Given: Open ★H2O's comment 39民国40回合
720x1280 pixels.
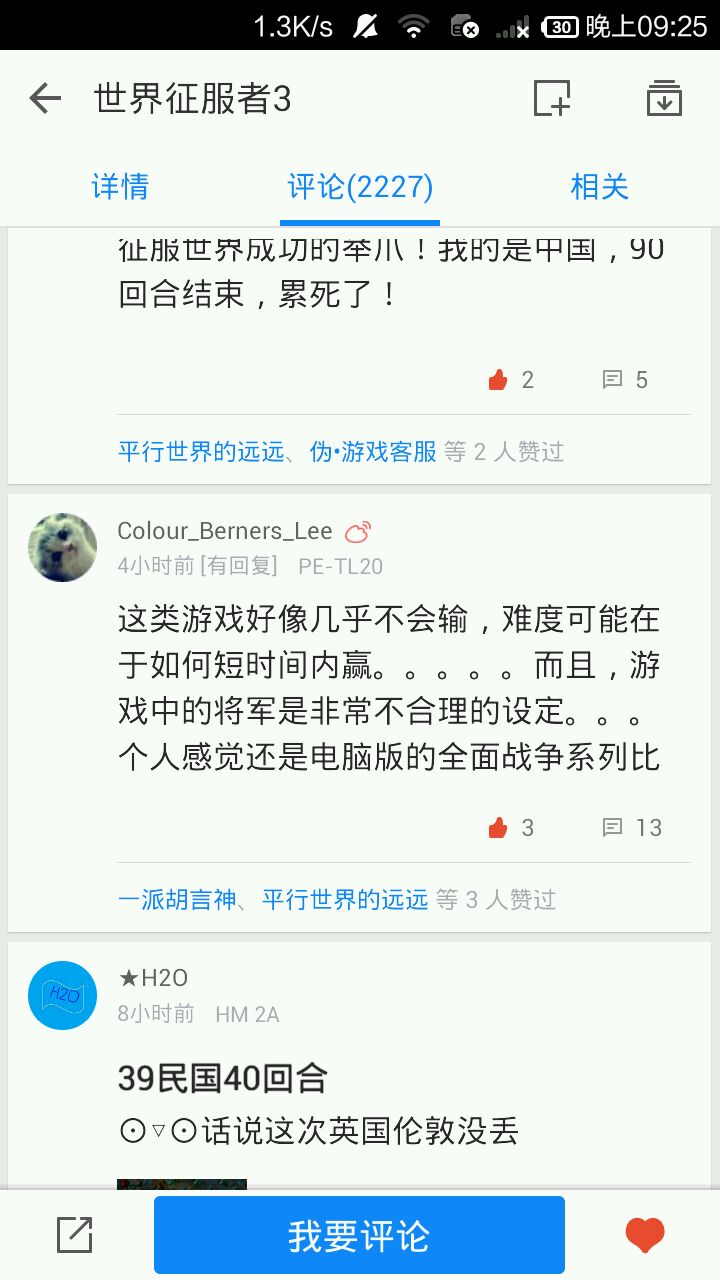Looking at the screenshot, I should (x=222, y=1078).
